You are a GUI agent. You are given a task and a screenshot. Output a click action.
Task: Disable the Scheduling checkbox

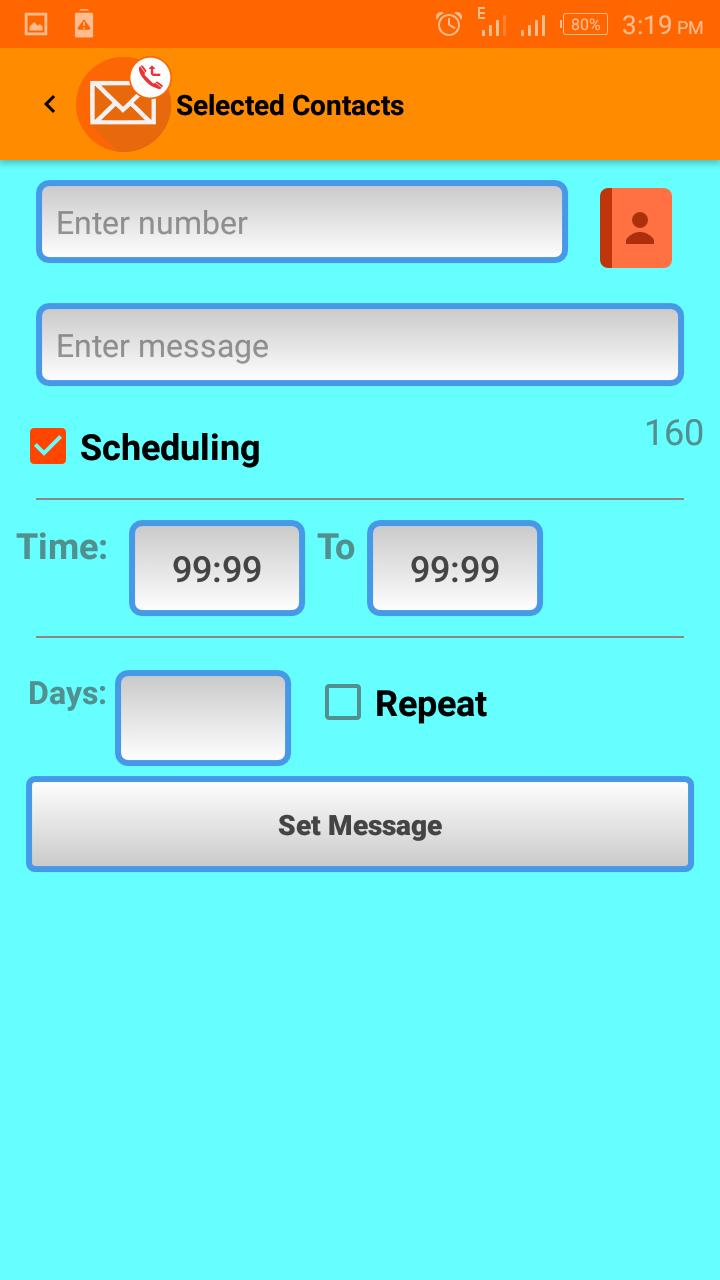[x=47, y=447]
